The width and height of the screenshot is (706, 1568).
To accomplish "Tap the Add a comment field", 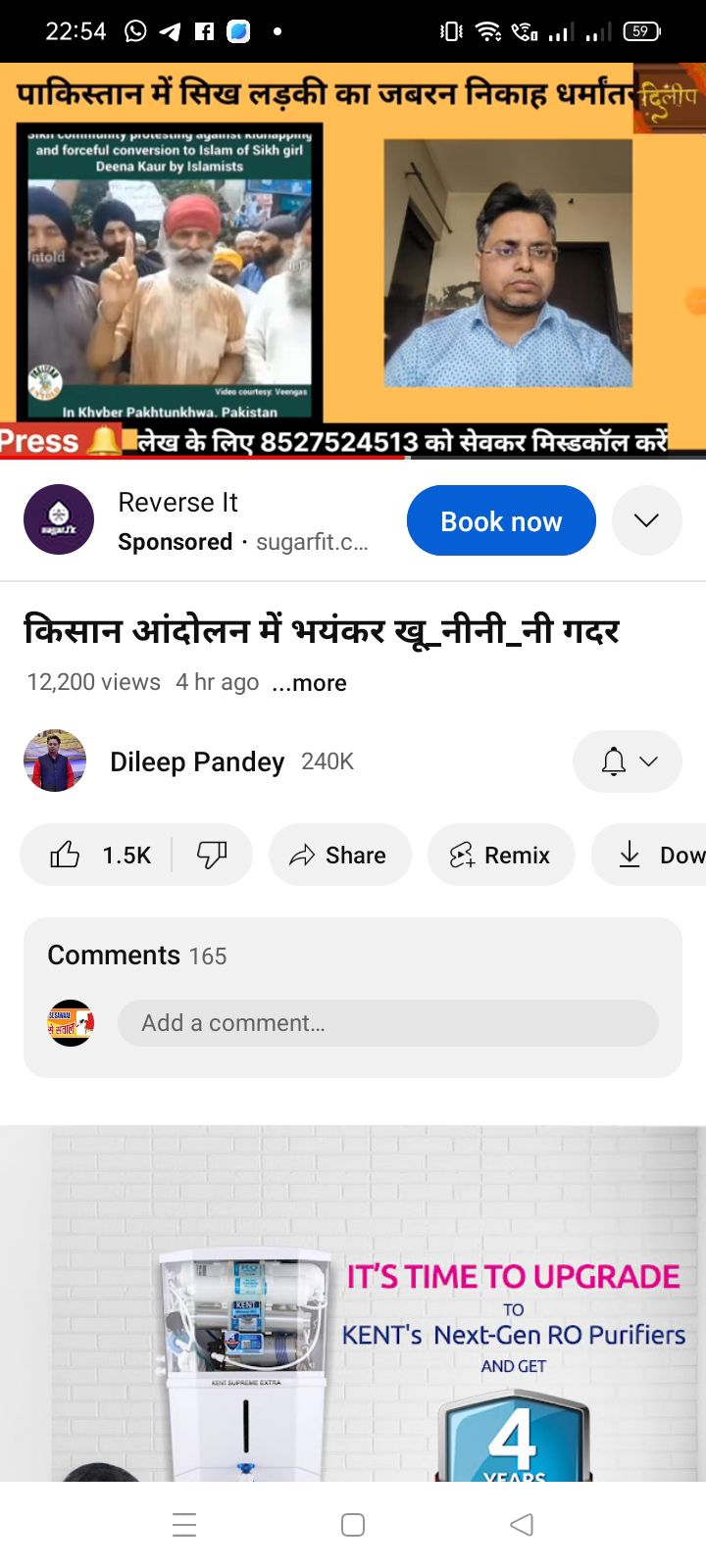I will [x=387, y=1023].
